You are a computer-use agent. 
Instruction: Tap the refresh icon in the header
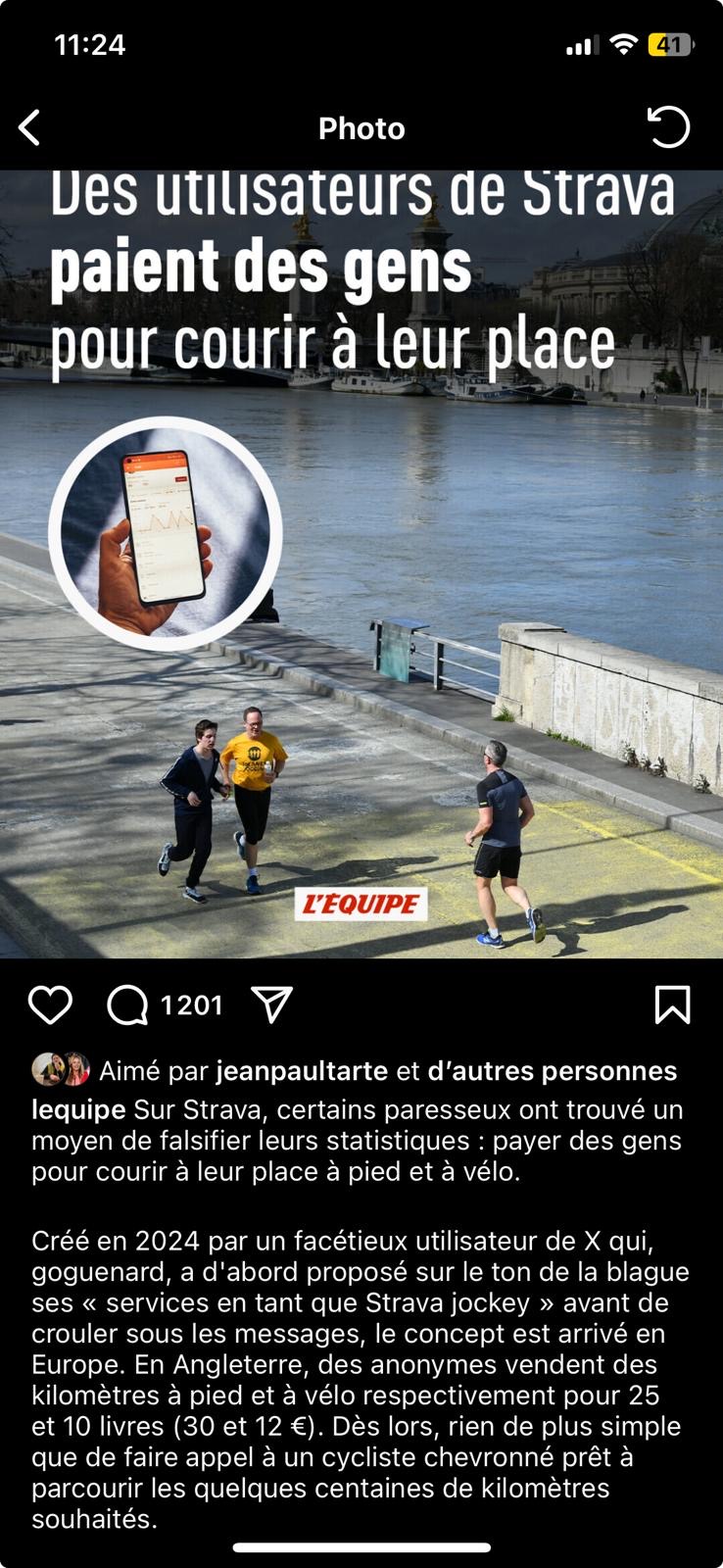(x=669, y=127)
